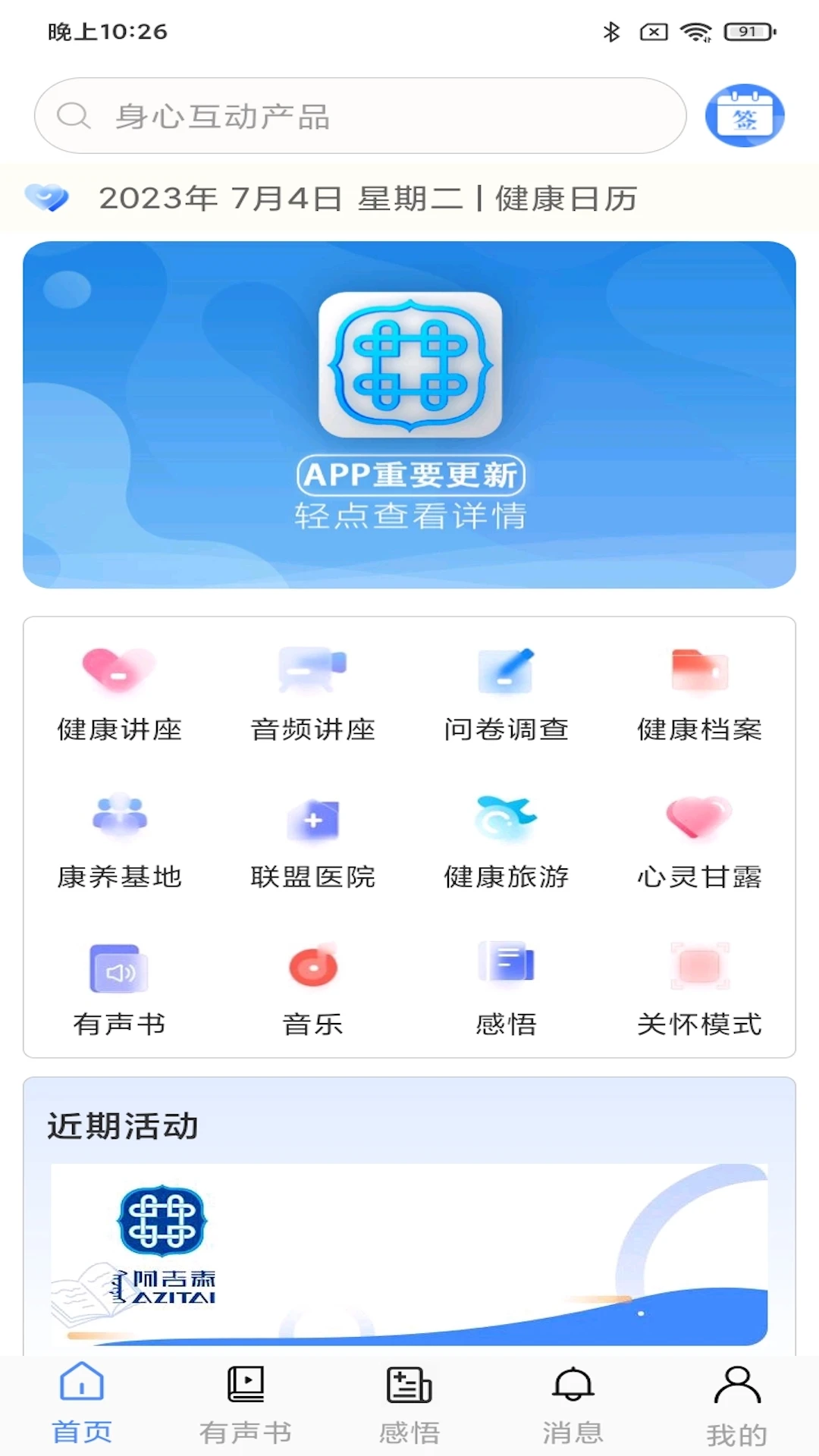Open the 健康档案 health records icon
819x1456 pixels.
[699, 690]
